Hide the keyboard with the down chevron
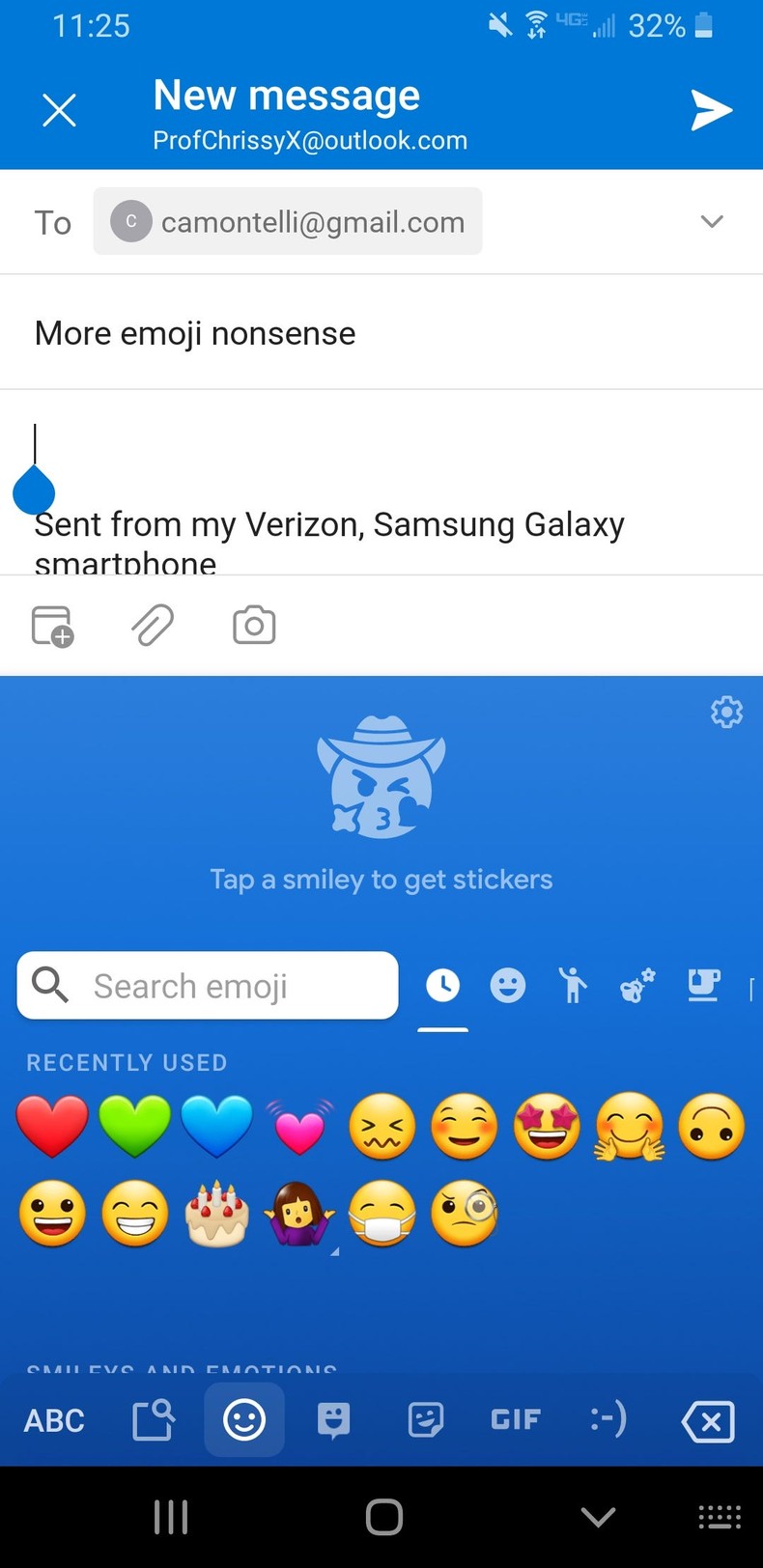 598,1516
